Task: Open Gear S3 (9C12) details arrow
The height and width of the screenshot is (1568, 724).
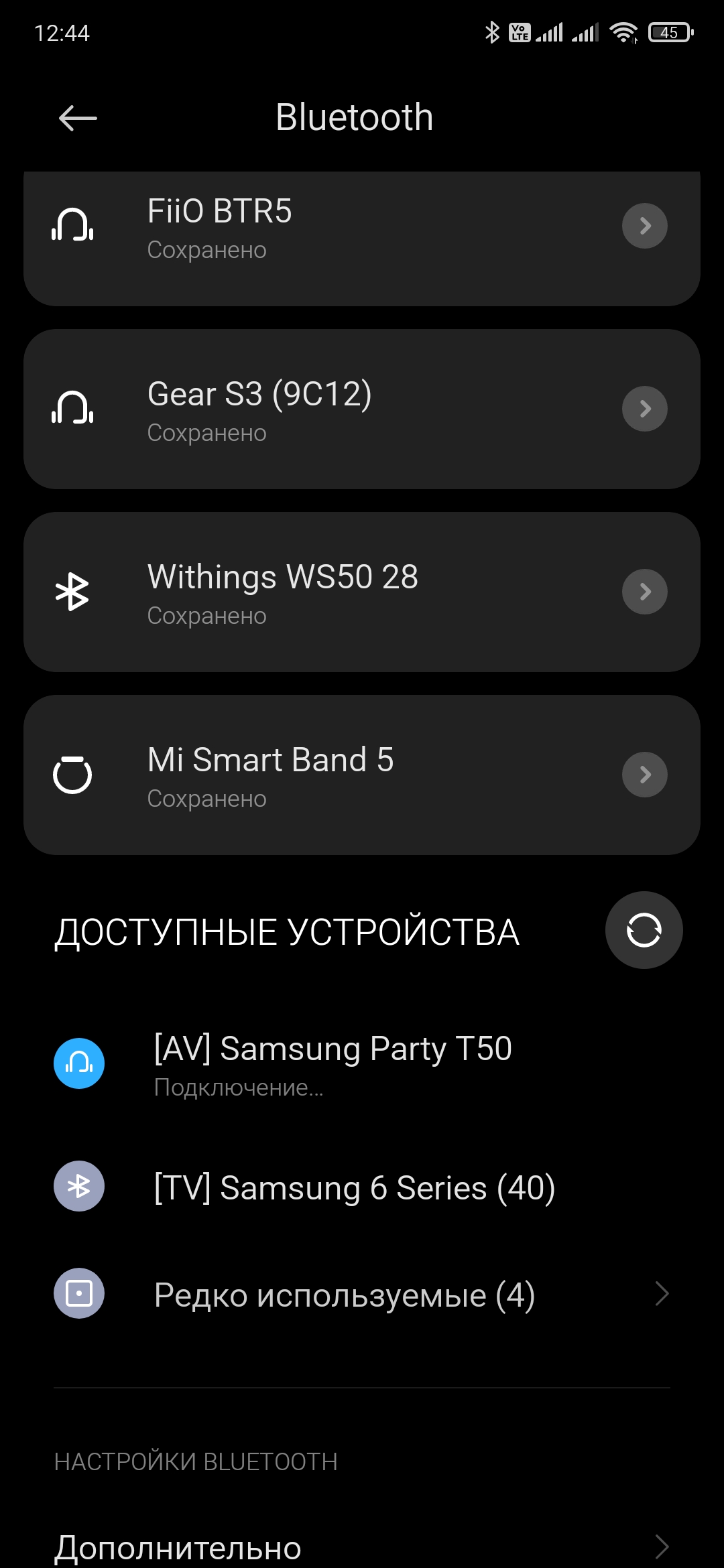Action: click(x=644, y=409)
